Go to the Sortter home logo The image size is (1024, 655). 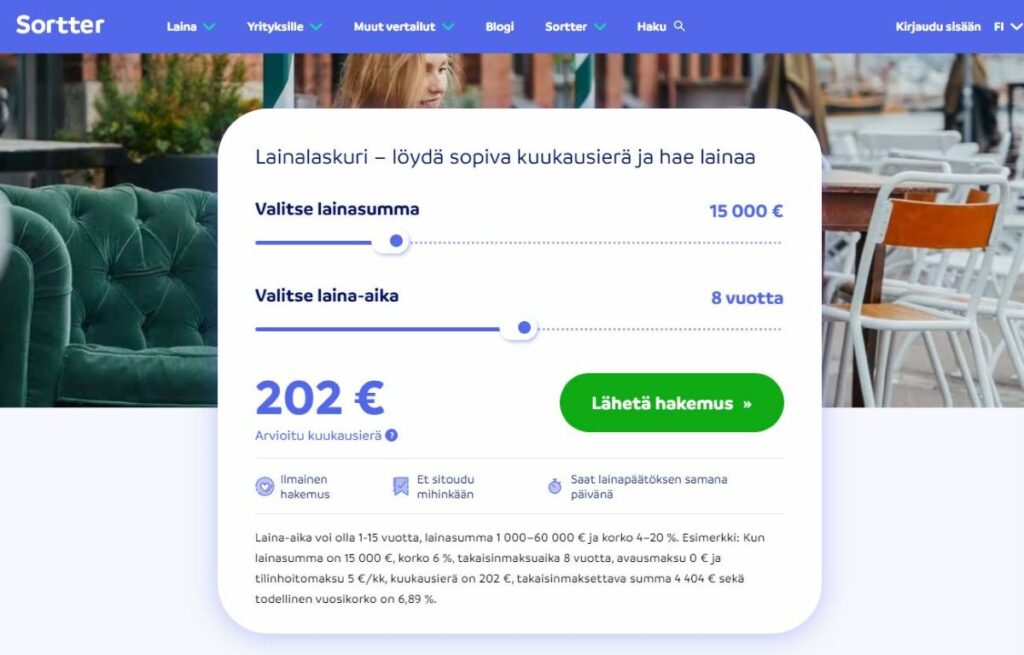60,25
